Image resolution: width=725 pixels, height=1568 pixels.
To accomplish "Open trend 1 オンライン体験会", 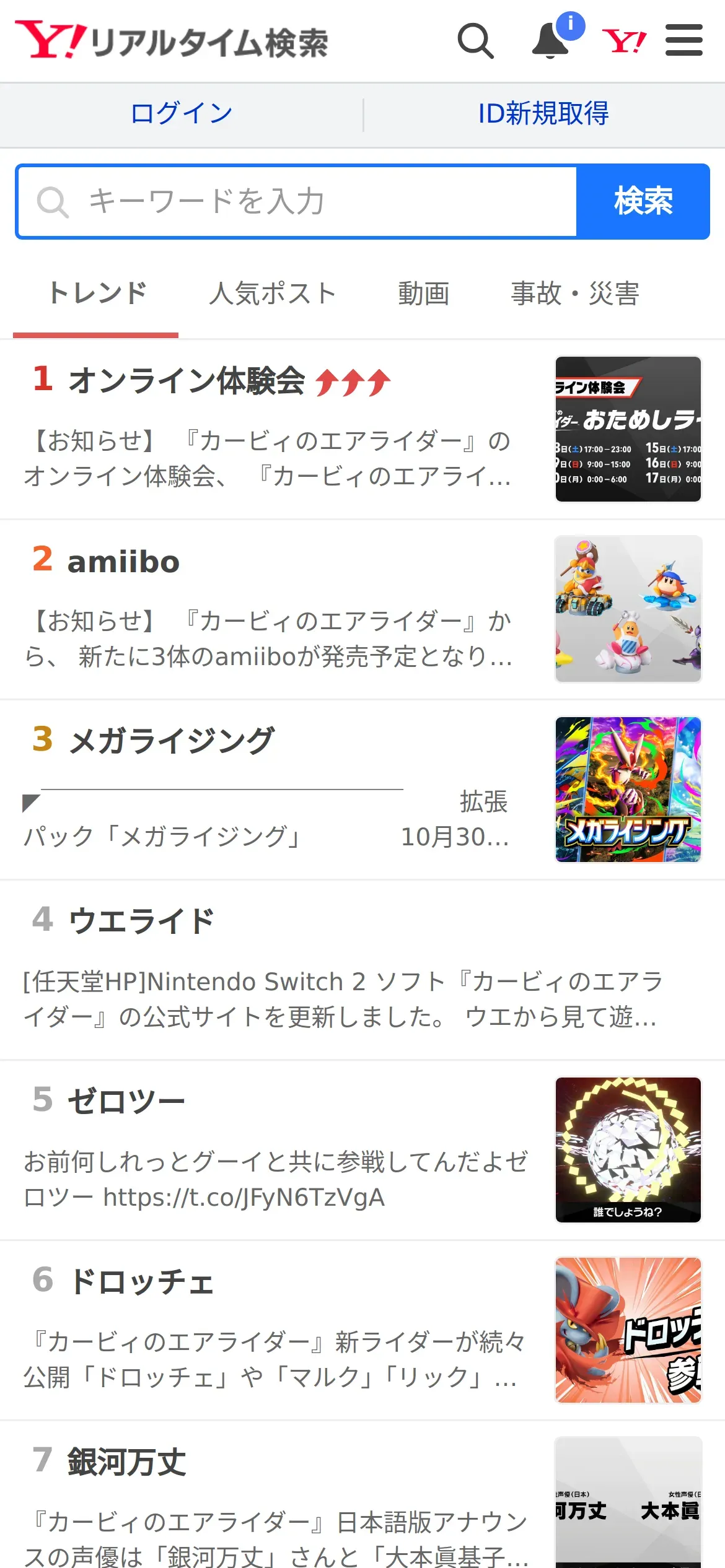I will 186,380.
